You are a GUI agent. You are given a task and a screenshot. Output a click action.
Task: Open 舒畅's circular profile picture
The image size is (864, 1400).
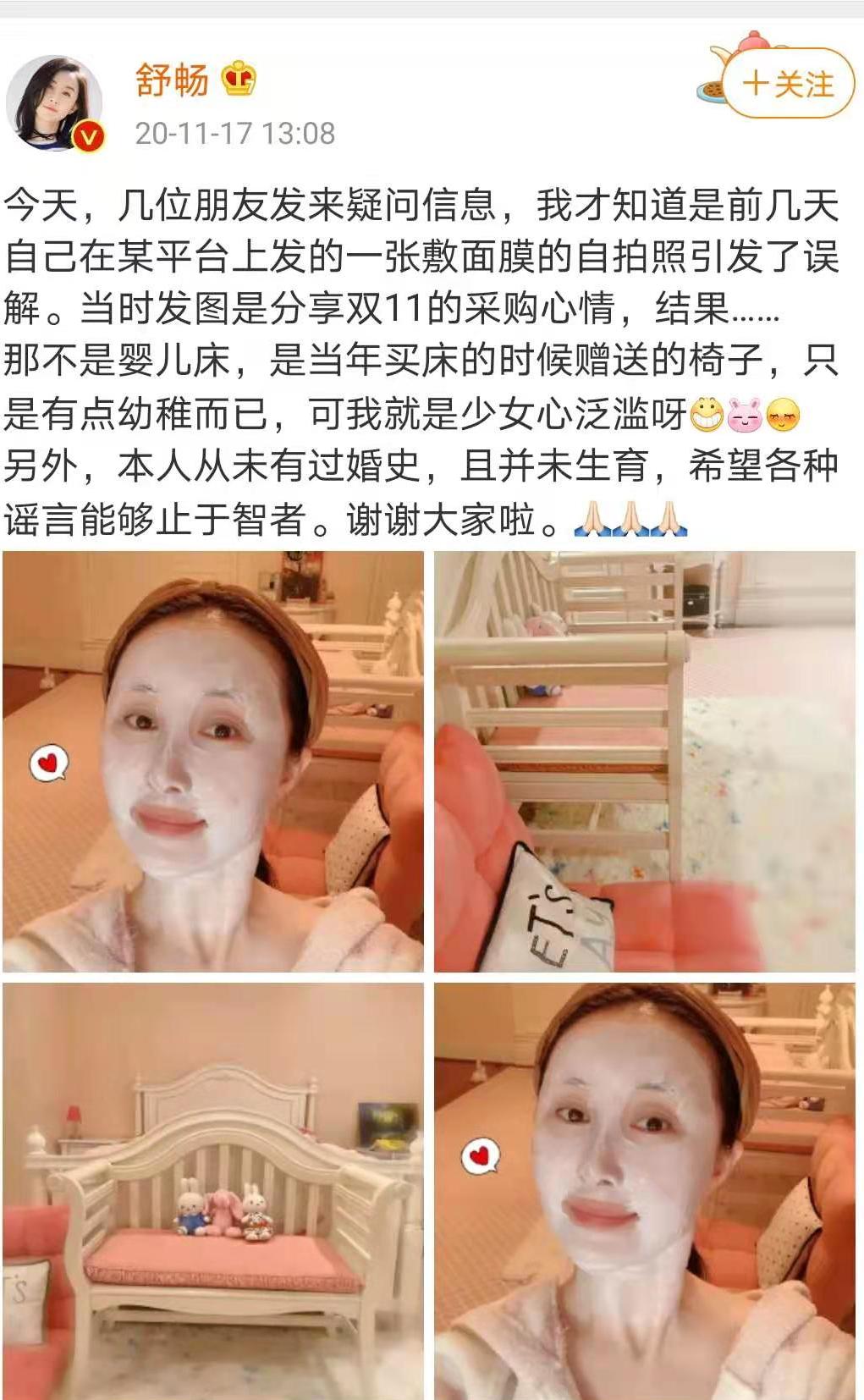coord(58,93)
